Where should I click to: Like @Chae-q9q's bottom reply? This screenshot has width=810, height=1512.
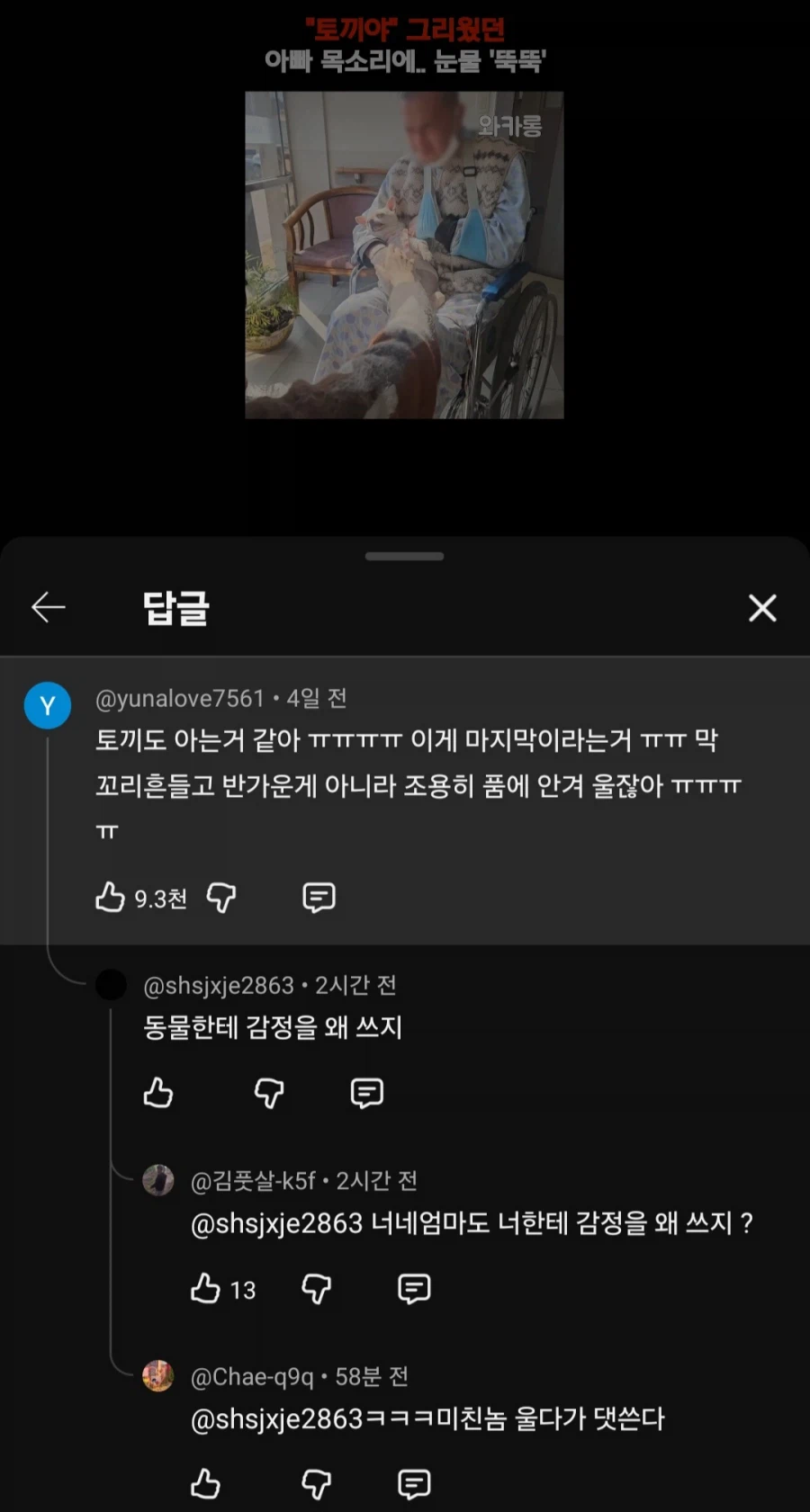(x=205, y=1484)
